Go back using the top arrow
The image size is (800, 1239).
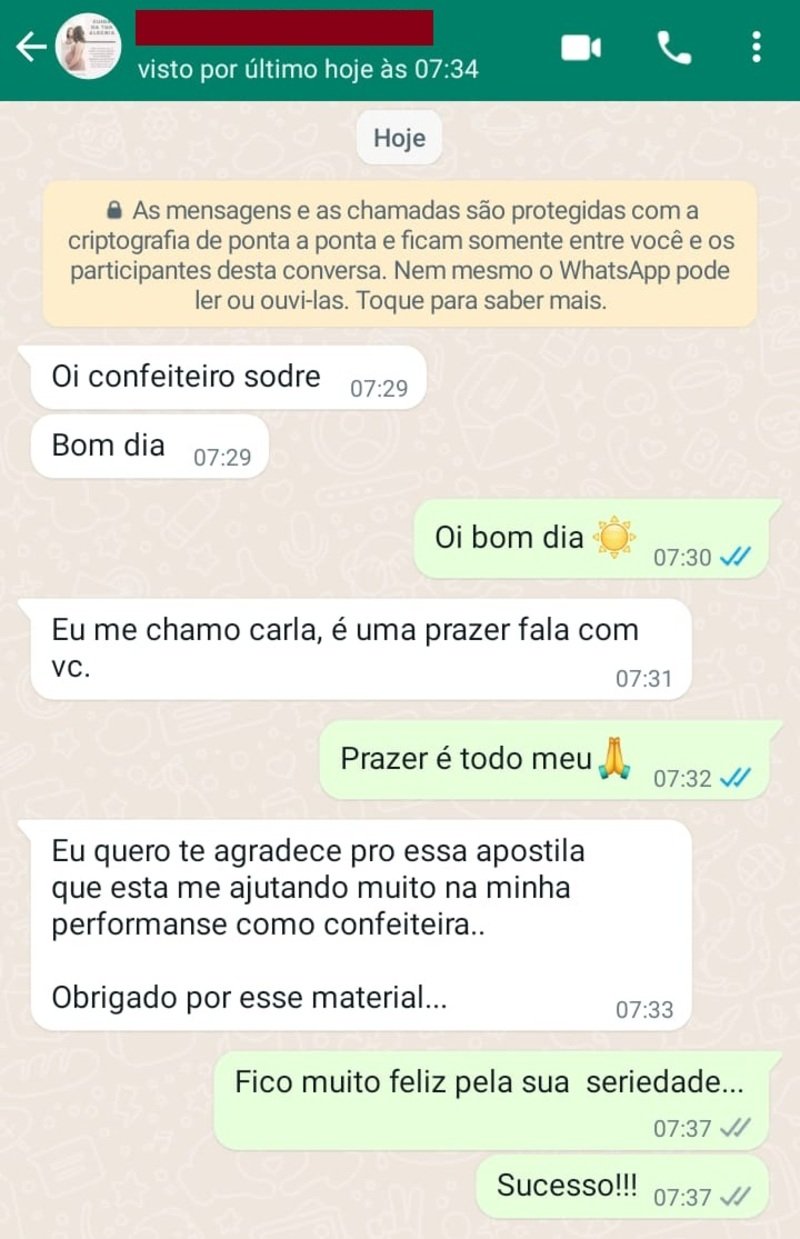30,47
